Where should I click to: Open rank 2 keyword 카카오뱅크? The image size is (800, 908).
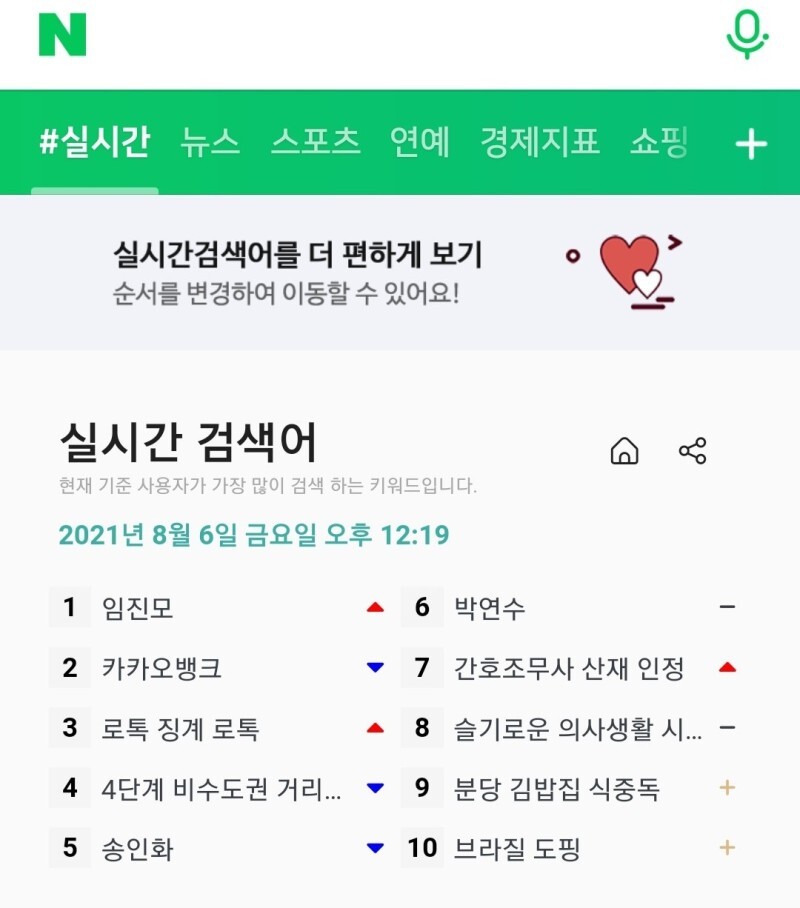click(161, 668)
